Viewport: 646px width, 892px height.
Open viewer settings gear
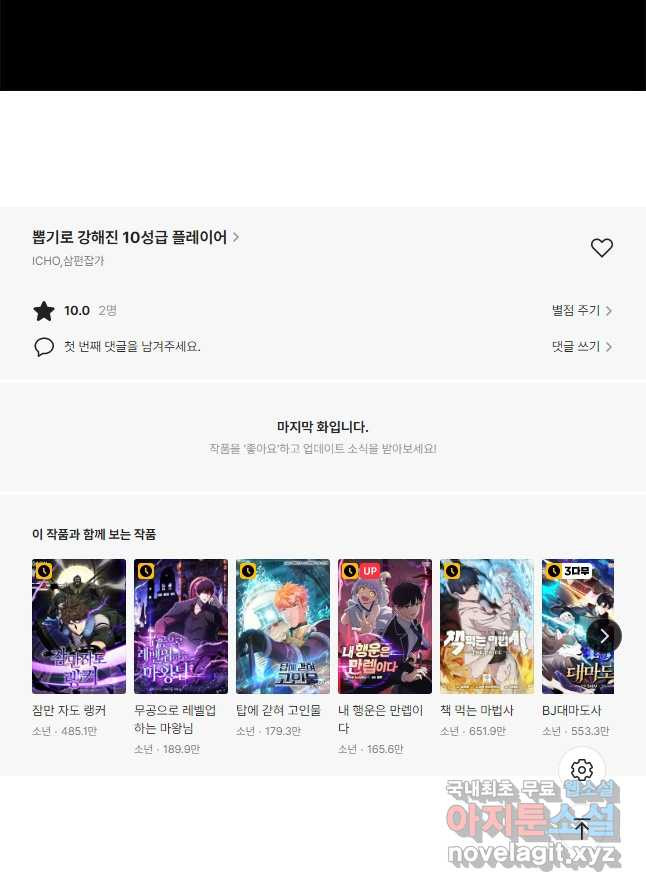[x=582, y=770]
